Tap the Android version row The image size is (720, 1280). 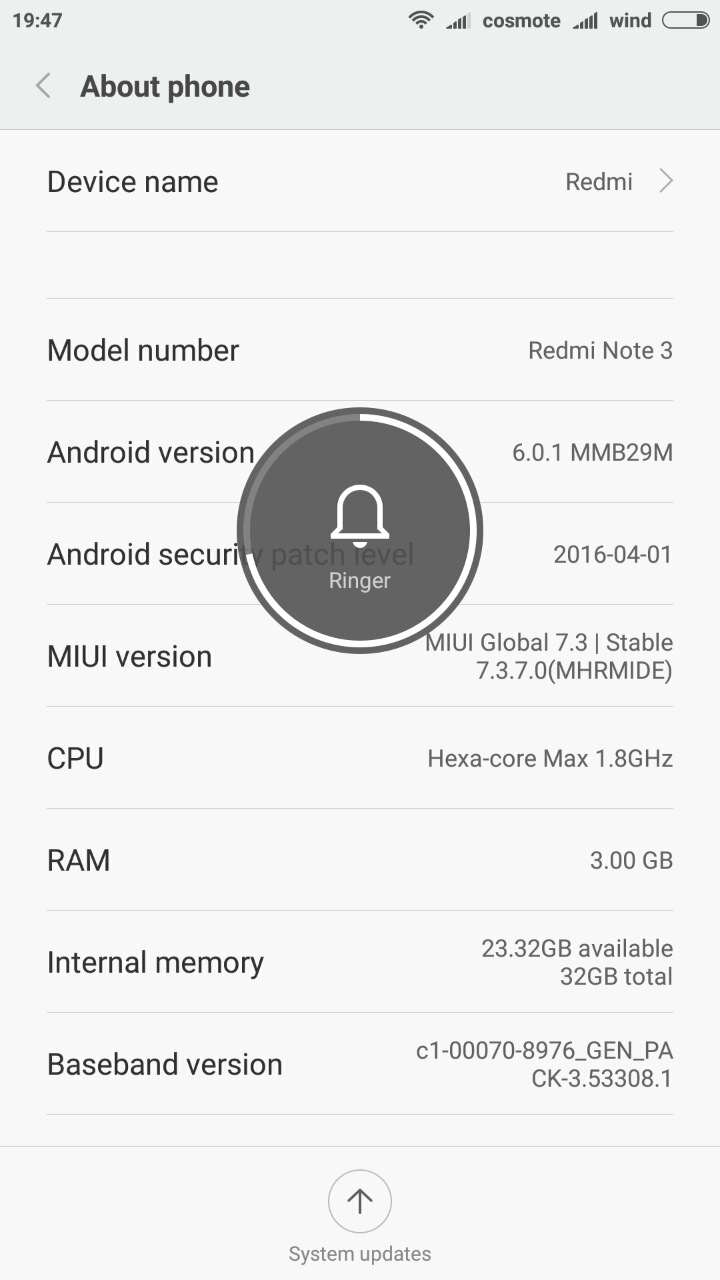[x=150, y=453]
